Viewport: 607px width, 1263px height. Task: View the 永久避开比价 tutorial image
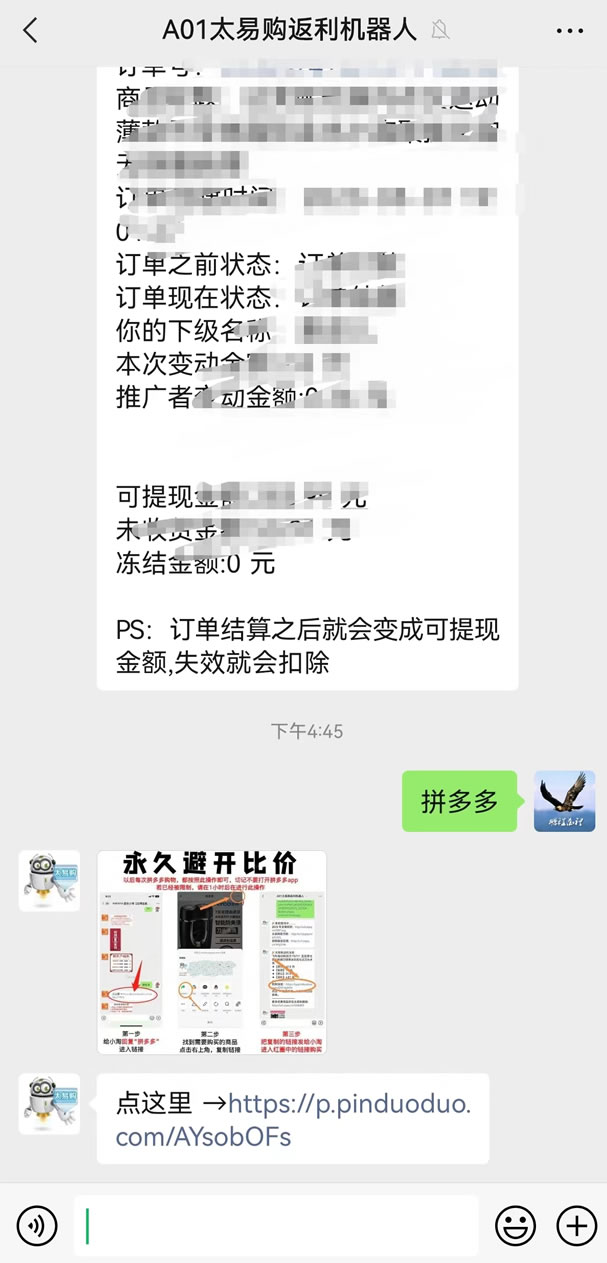click(x=212, y=952)
